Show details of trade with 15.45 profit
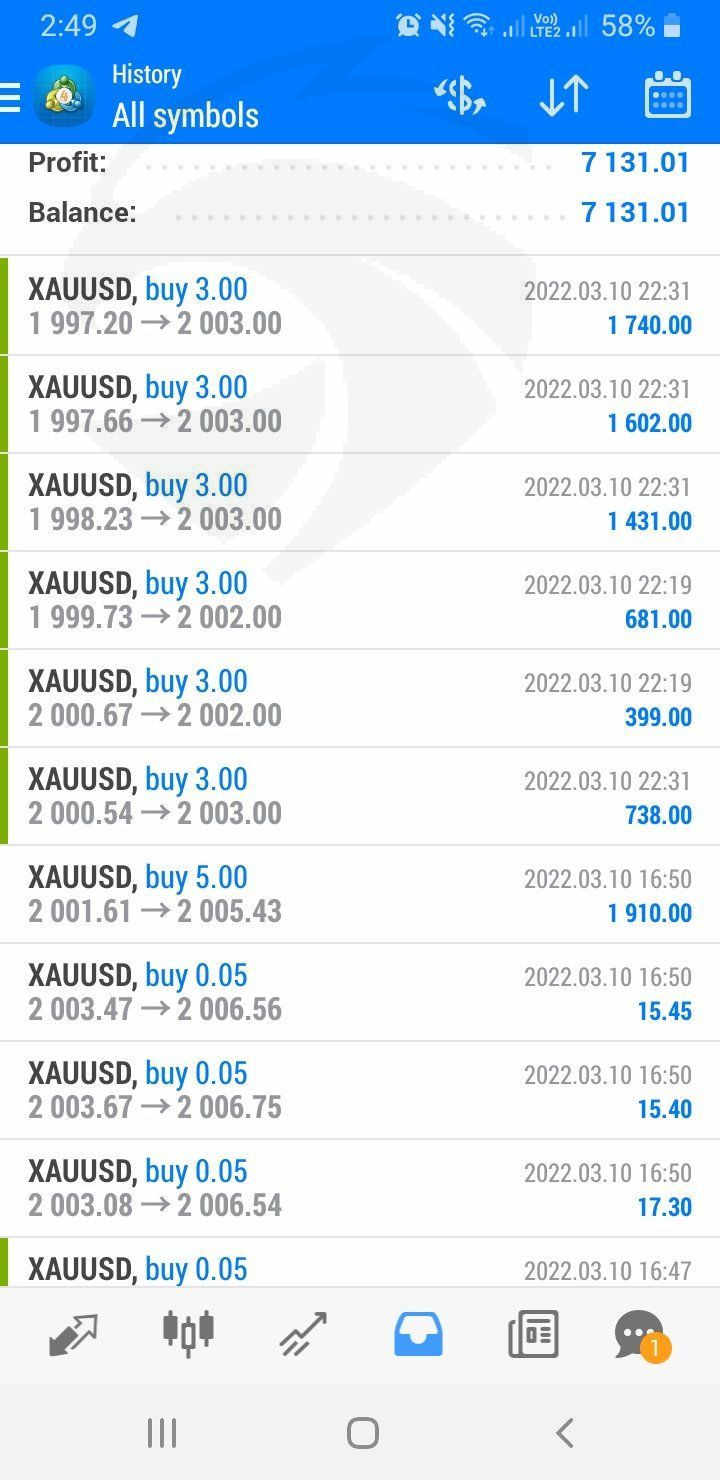This screenshot has height=1480, width=720. coord(360,992)
